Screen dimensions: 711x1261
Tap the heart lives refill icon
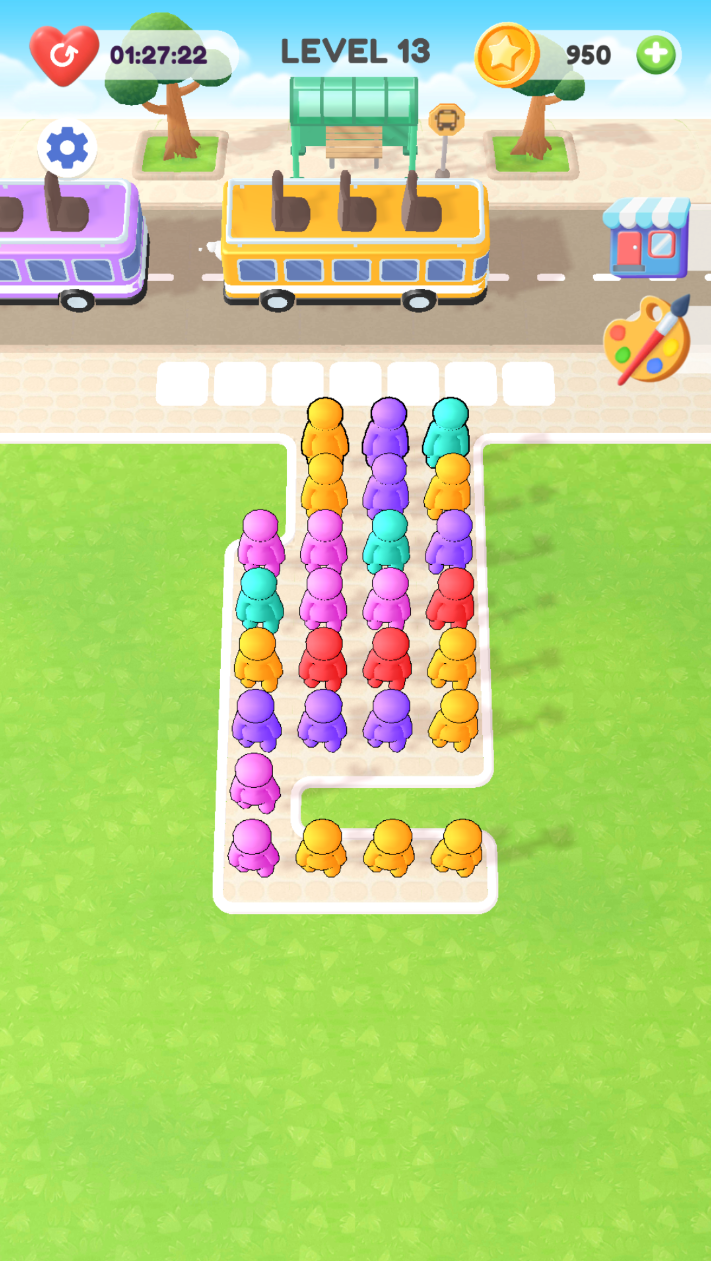click(64, 54)
